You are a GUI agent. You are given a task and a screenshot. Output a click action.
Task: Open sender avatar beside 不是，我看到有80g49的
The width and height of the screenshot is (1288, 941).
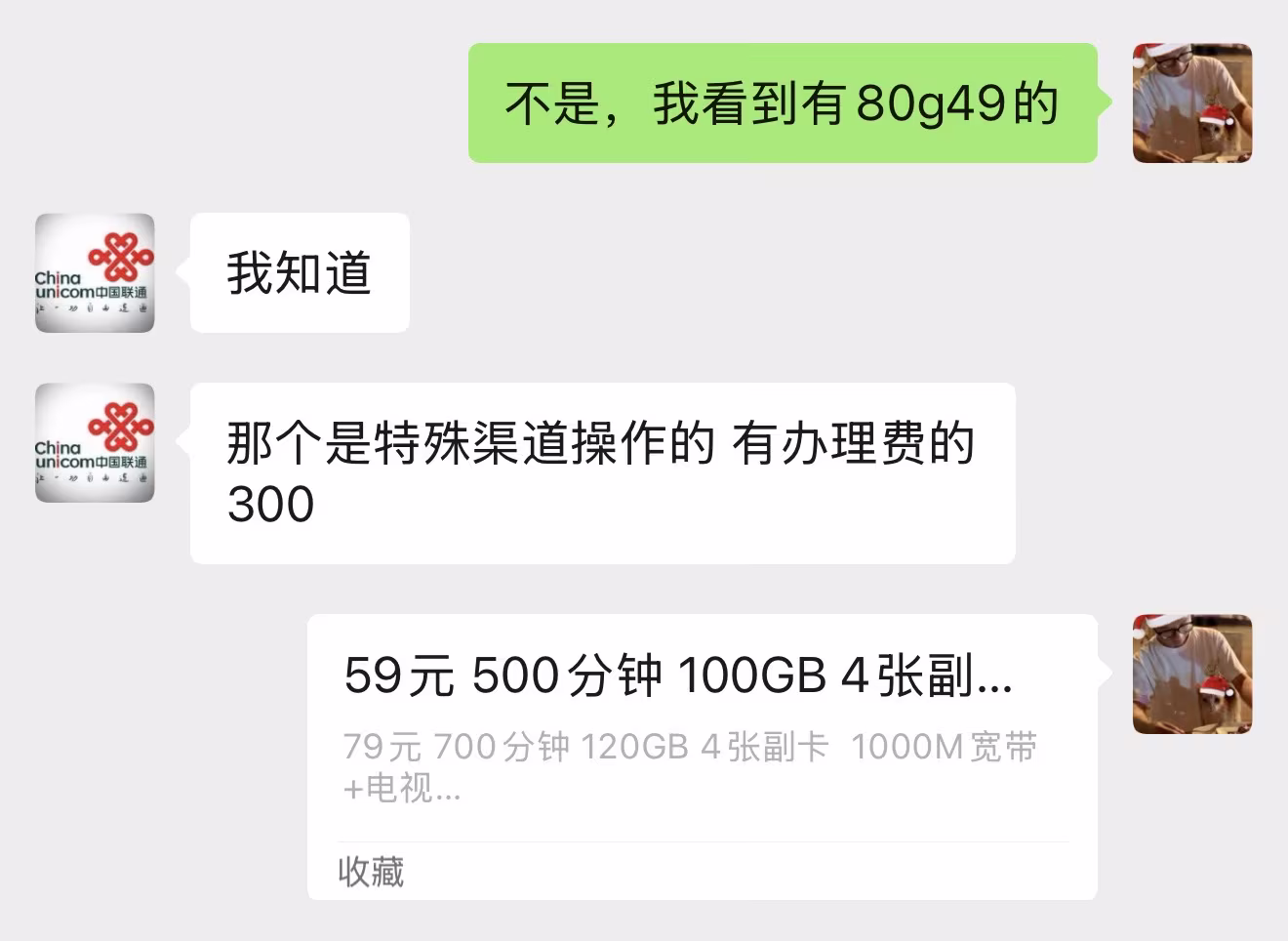[x=1191, y=102]
